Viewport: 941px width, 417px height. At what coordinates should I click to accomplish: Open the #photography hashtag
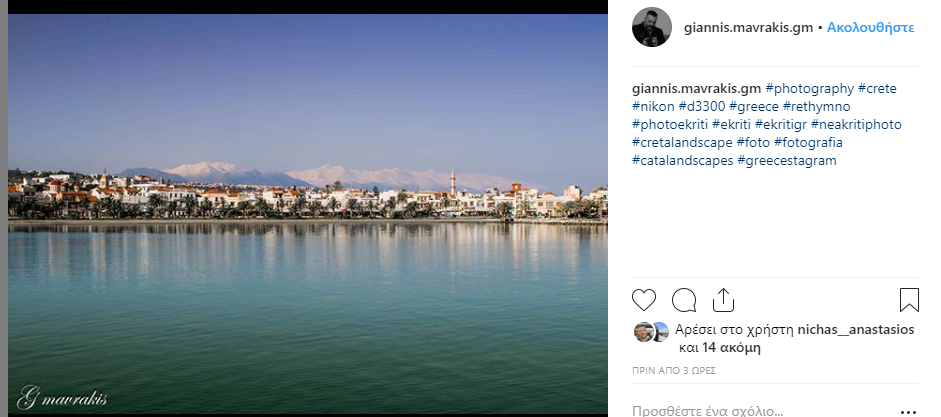tap(809, 88)
